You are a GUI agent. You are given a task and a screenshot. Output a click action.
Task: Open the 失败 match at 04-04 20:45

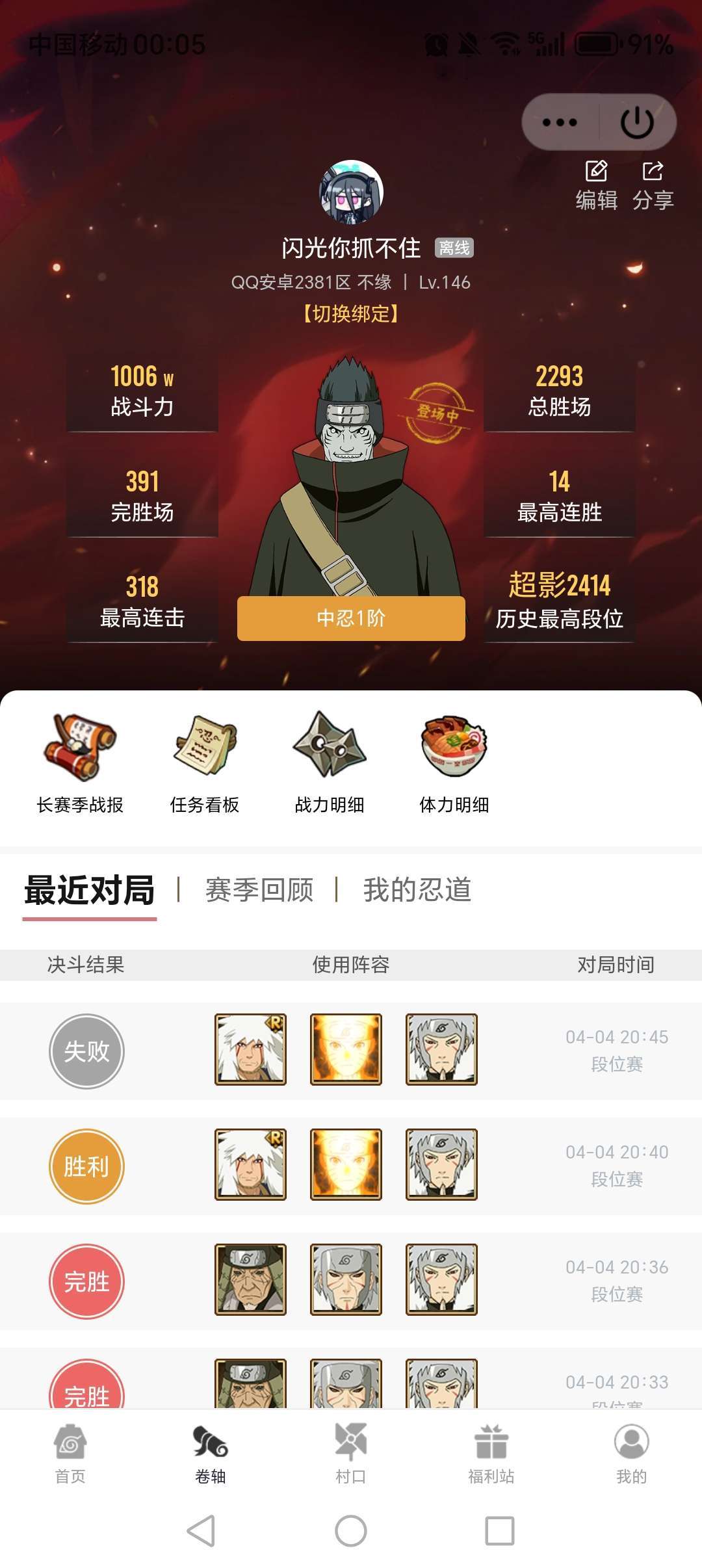(351, 1051)
